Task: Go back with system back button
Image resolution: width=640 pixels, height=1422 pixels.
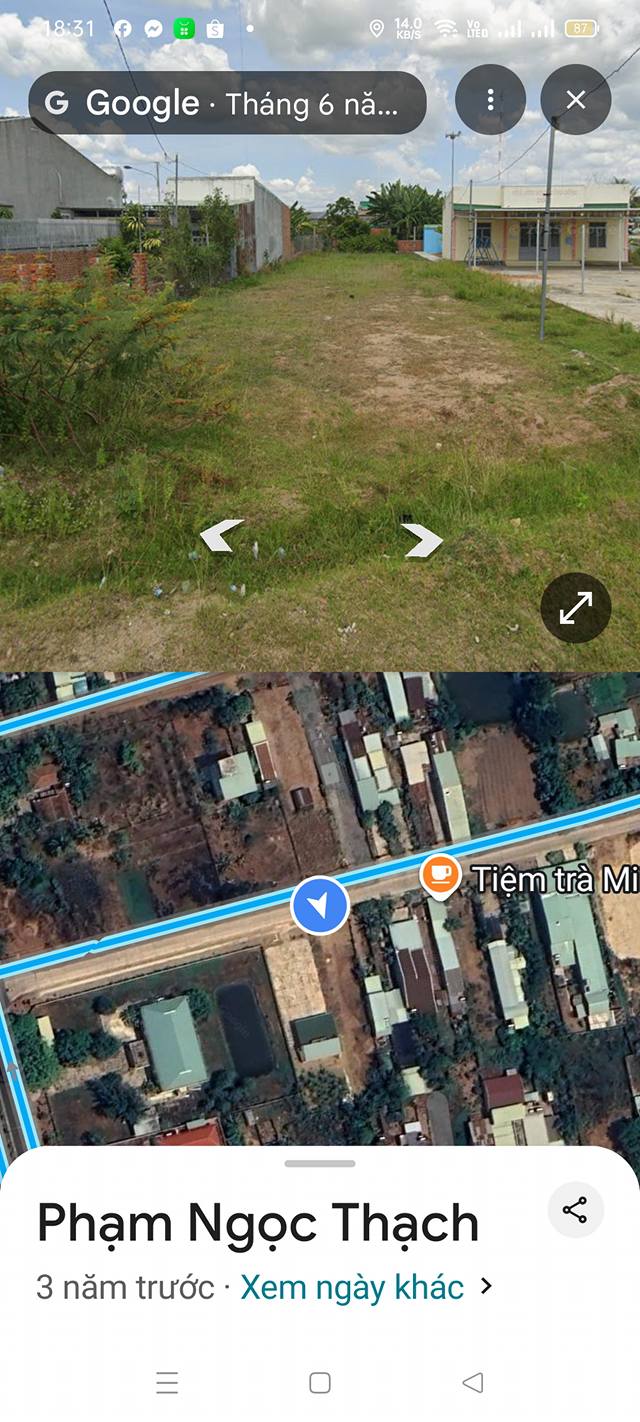Action: coord(473,1383)
